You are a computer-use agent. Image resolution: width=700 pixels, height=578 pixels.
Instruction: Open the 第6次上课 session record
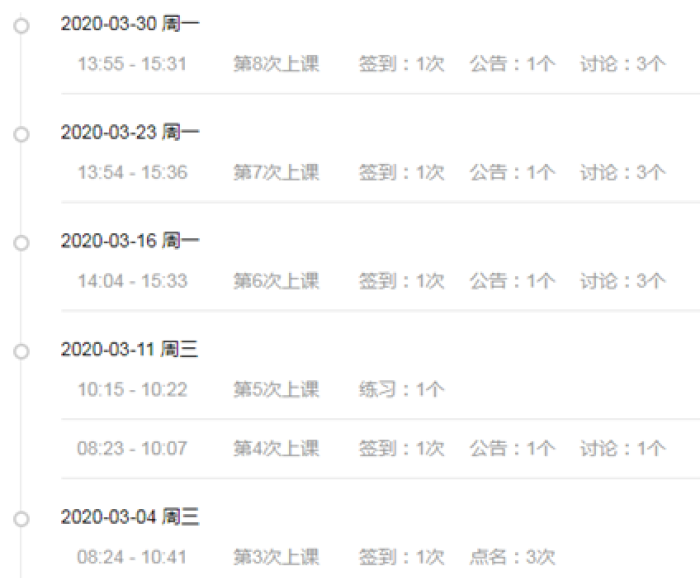tap(276, 282)
